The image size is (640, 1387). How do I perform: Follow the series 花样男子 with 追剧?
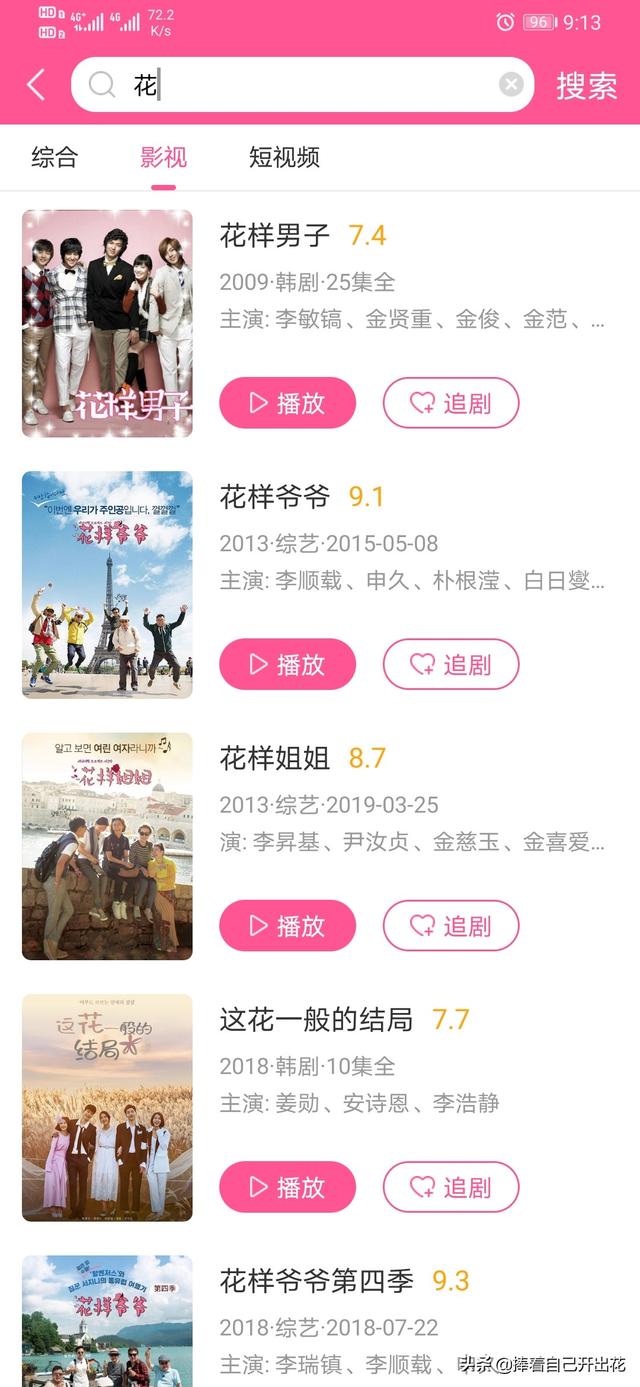(451, 403)
